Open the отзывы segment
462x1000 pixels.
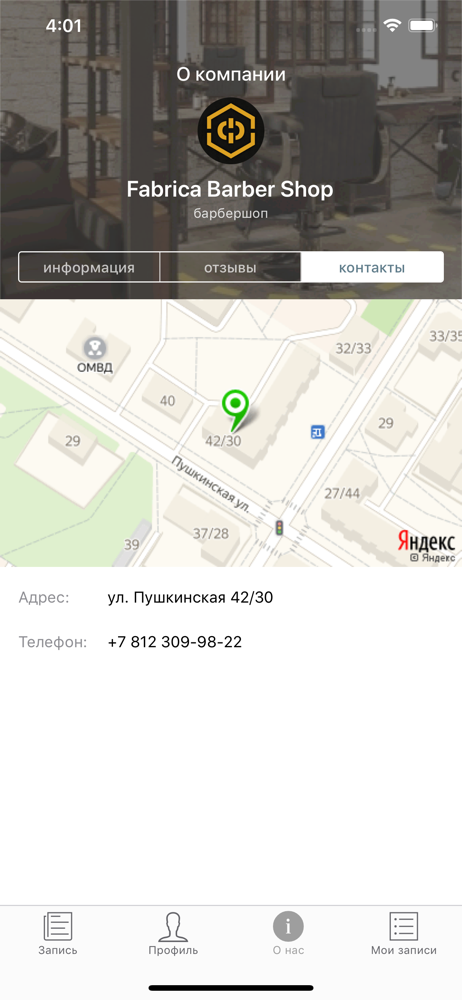coord(230,267)
